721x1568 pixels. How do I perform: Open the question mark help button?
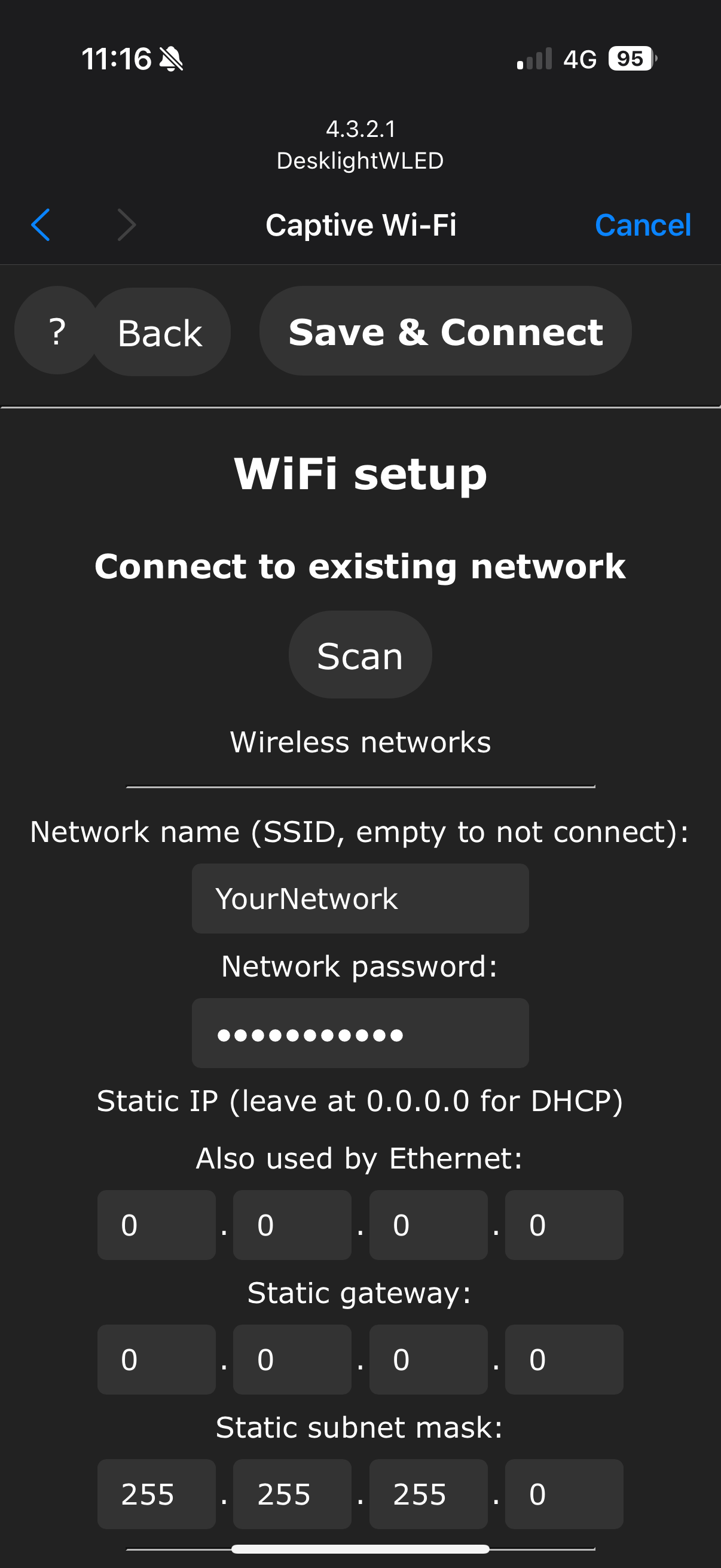[56, 331]
